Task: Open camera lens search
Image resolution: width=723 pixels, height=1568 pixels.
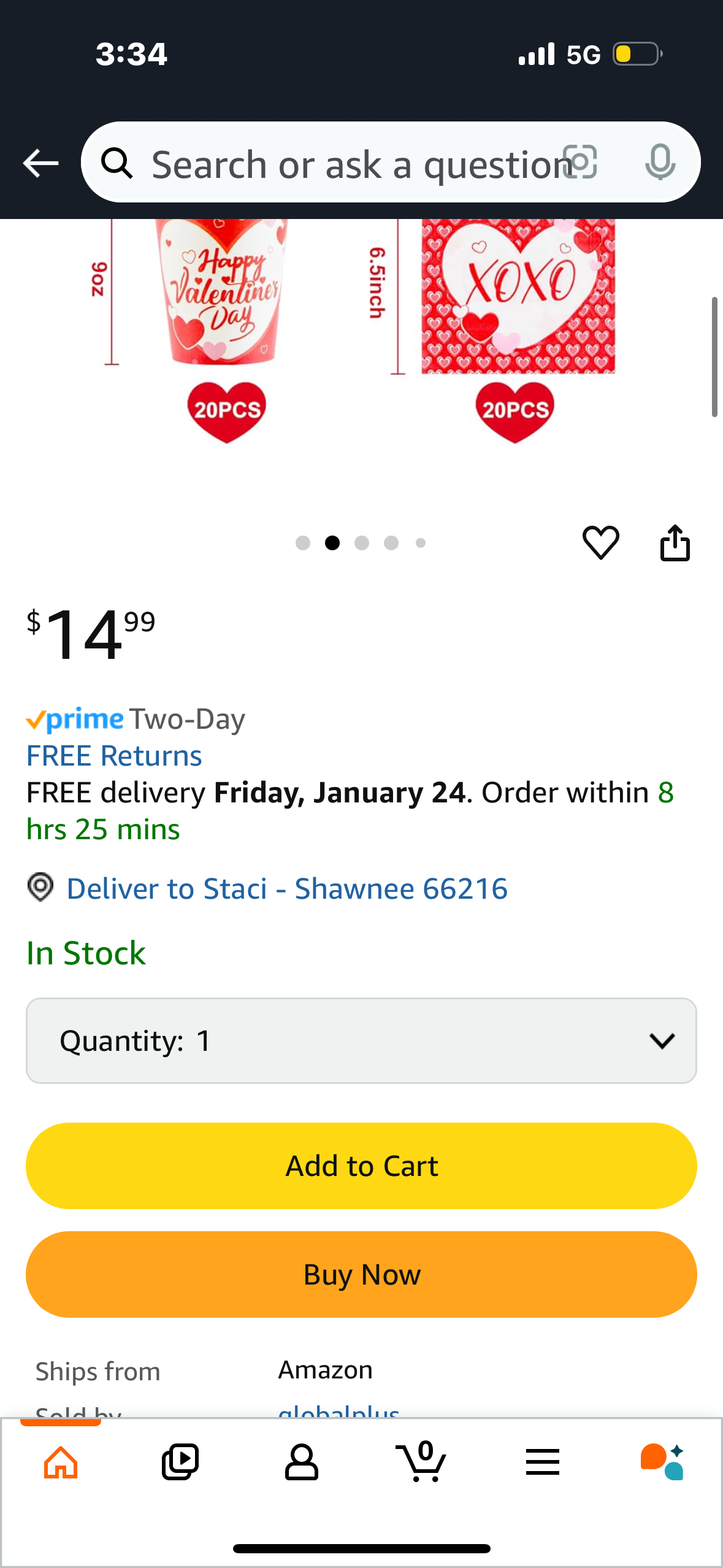Action: click(580, 163)
